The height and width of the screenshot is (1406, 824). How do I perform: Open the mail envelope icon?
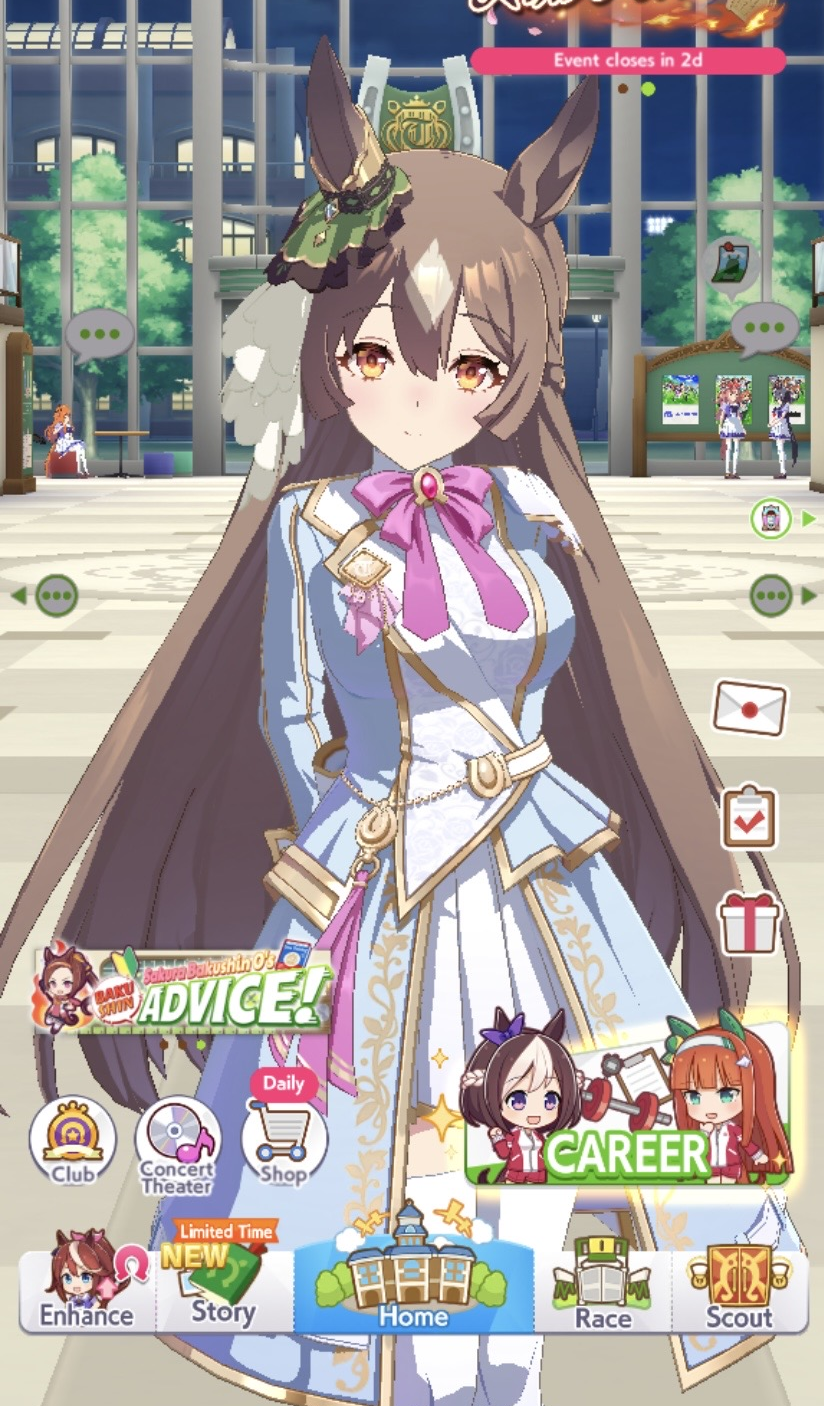[749, 707]
